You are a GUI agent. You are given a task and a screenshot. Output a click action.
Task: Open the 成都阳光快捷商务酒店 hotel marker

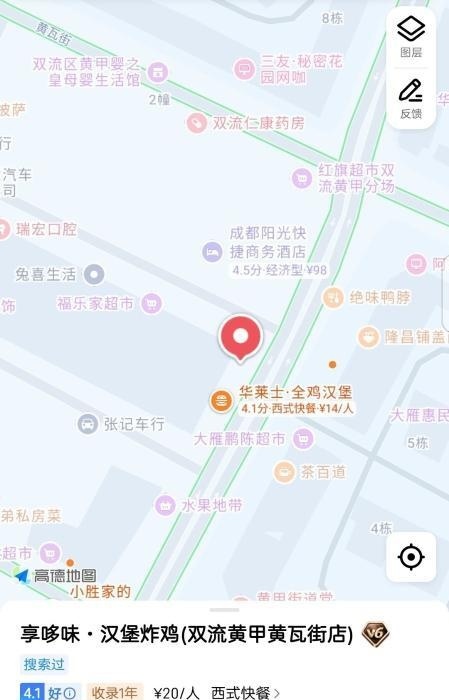[x=212, y=252]
